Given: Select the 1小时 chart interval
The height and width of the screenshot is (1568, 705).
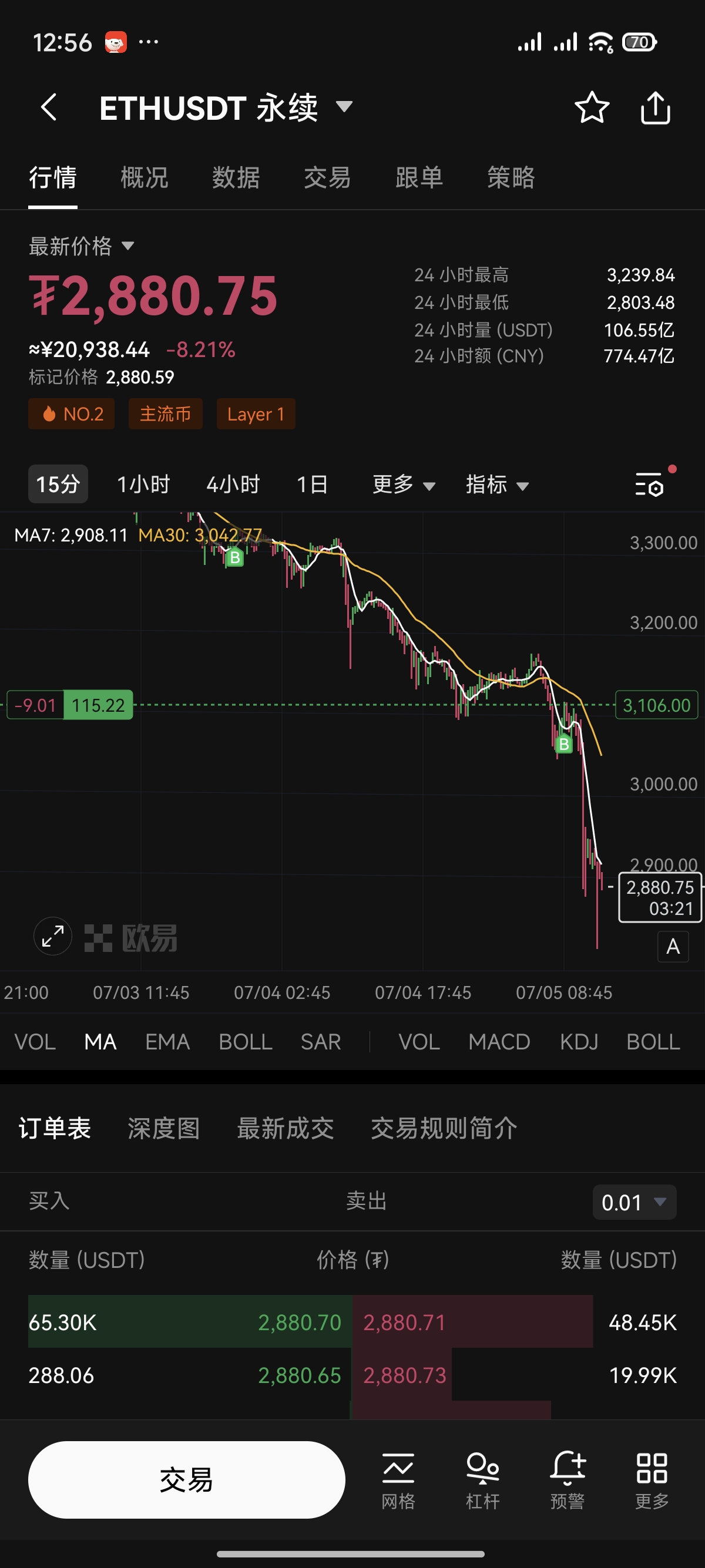Looking at the screenshot, I should tap(143, 484).
